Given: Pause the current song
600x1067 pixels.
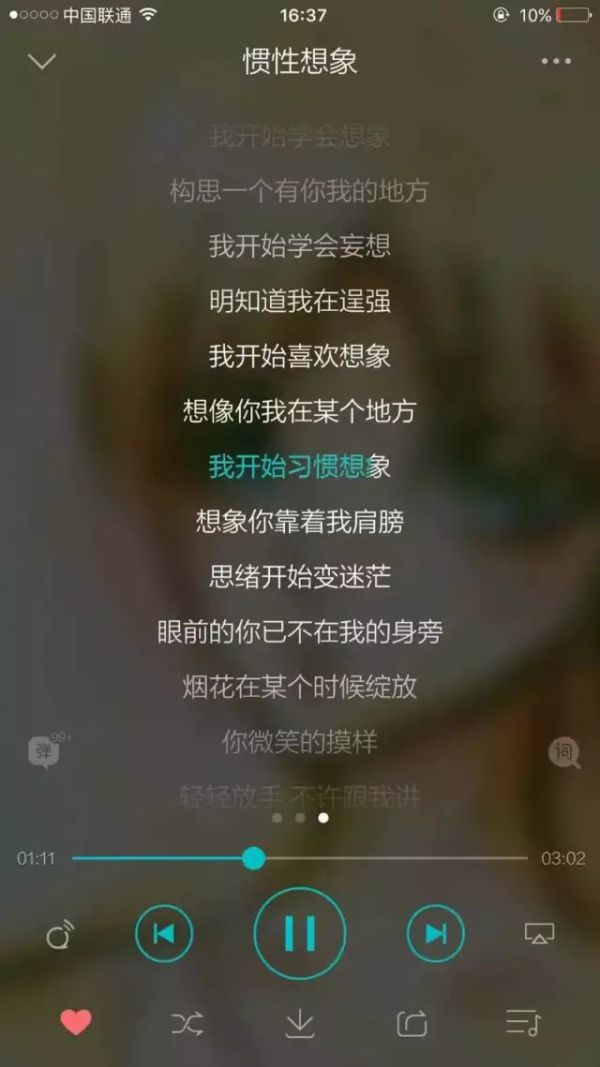Looking at the screenshot, I should tap(300, 933).
